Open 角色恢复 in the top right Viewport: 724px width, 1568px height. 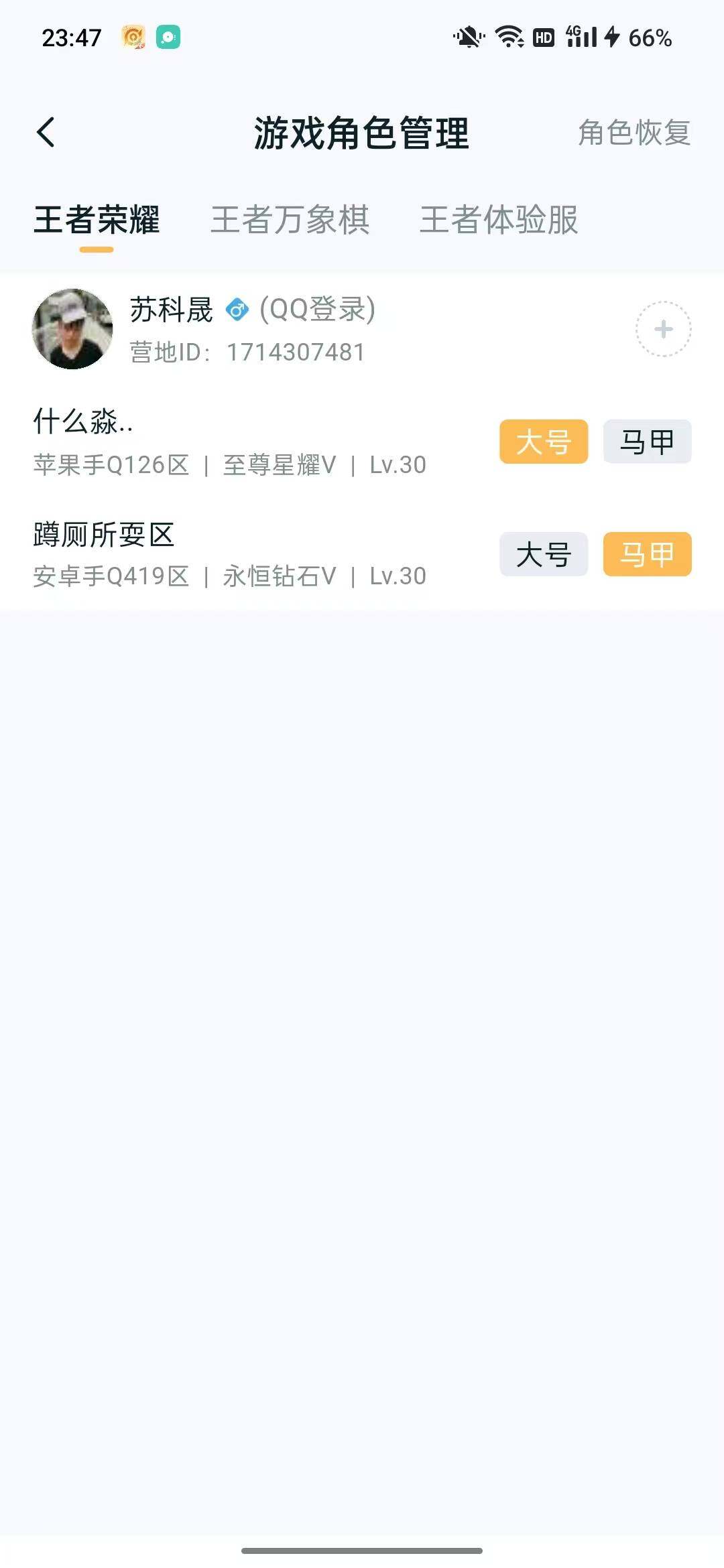pyautogui.click(x=633, y=135)
